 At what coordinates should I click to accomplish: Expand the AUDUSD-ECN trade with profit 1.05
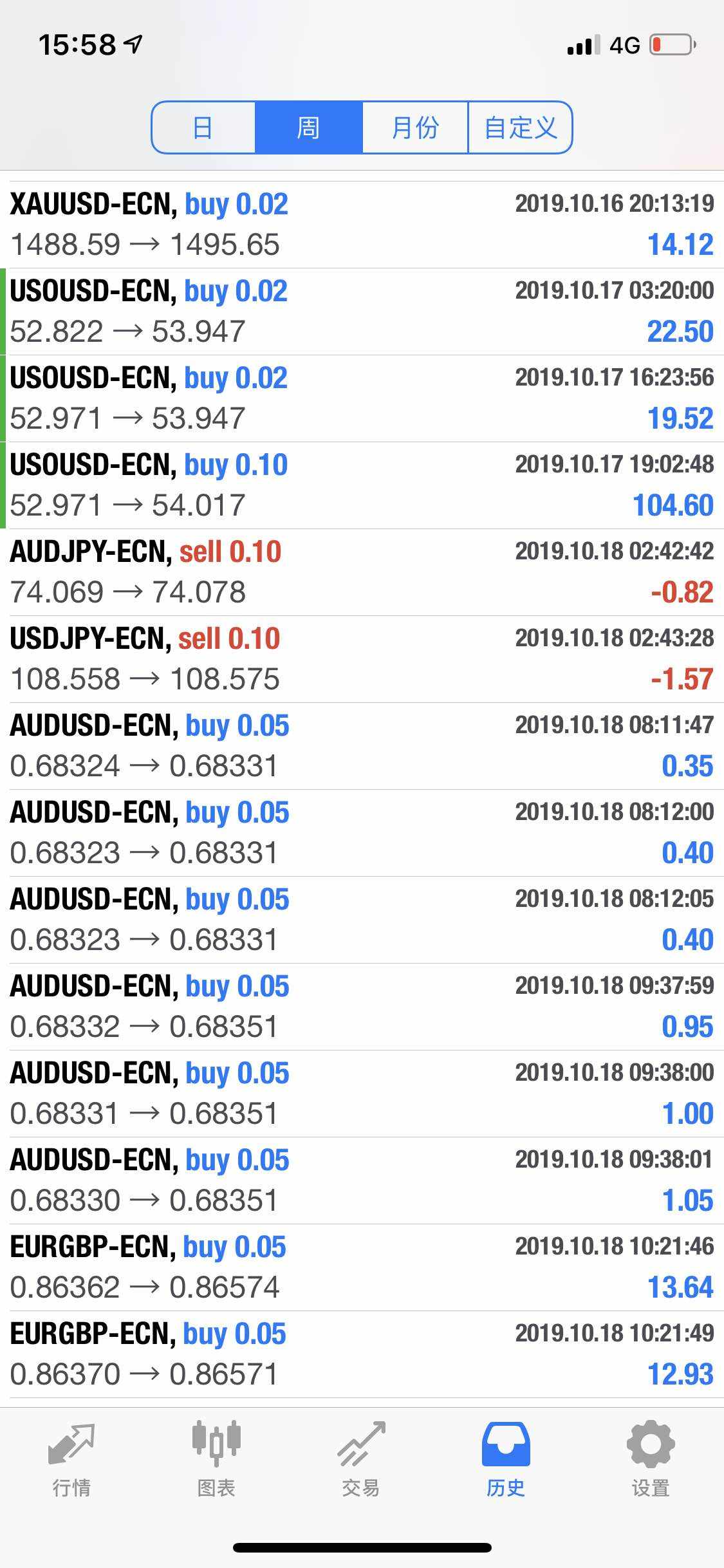coord(362,1181)
